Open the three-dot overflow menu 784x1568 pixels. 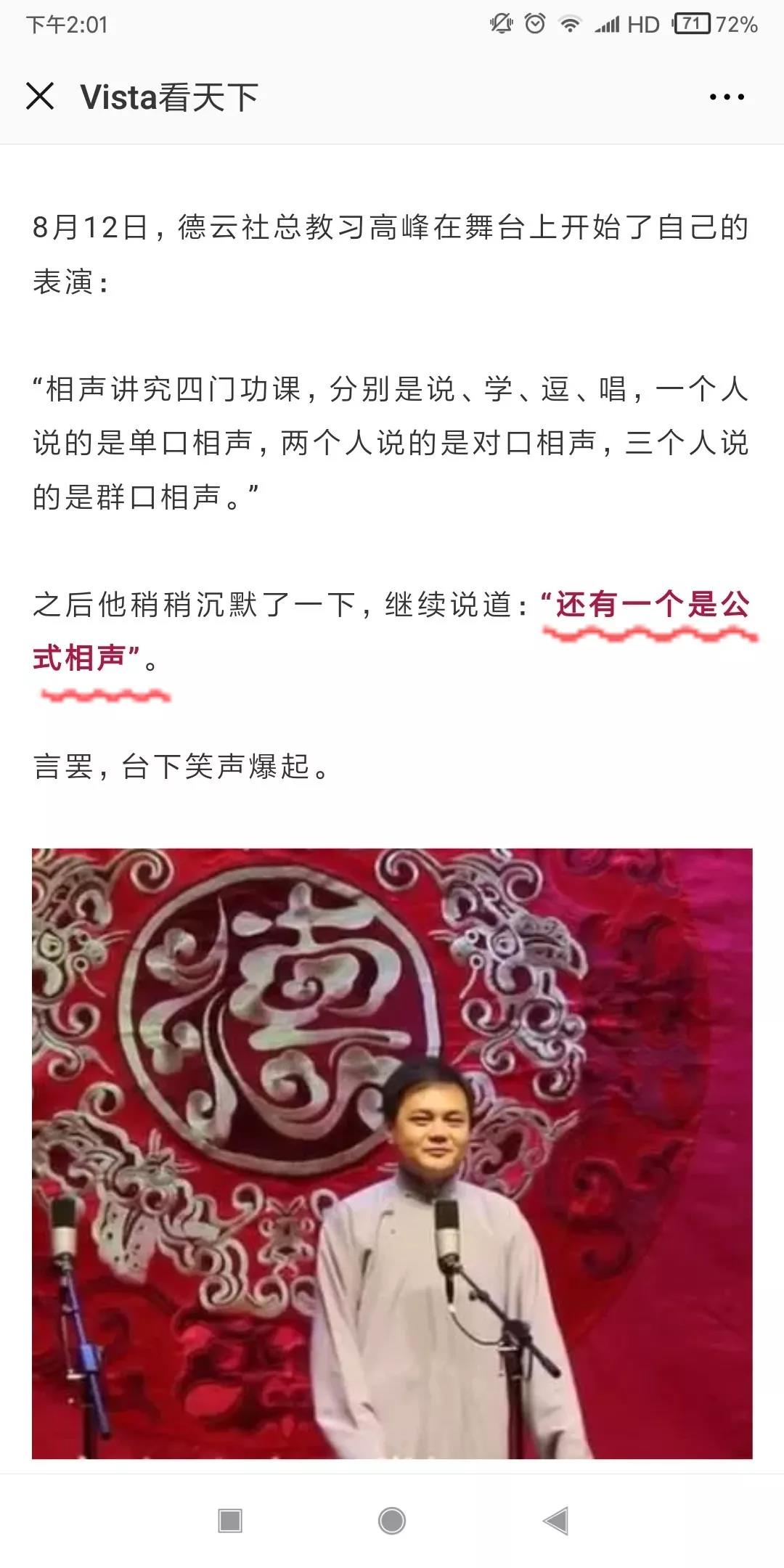727,97
